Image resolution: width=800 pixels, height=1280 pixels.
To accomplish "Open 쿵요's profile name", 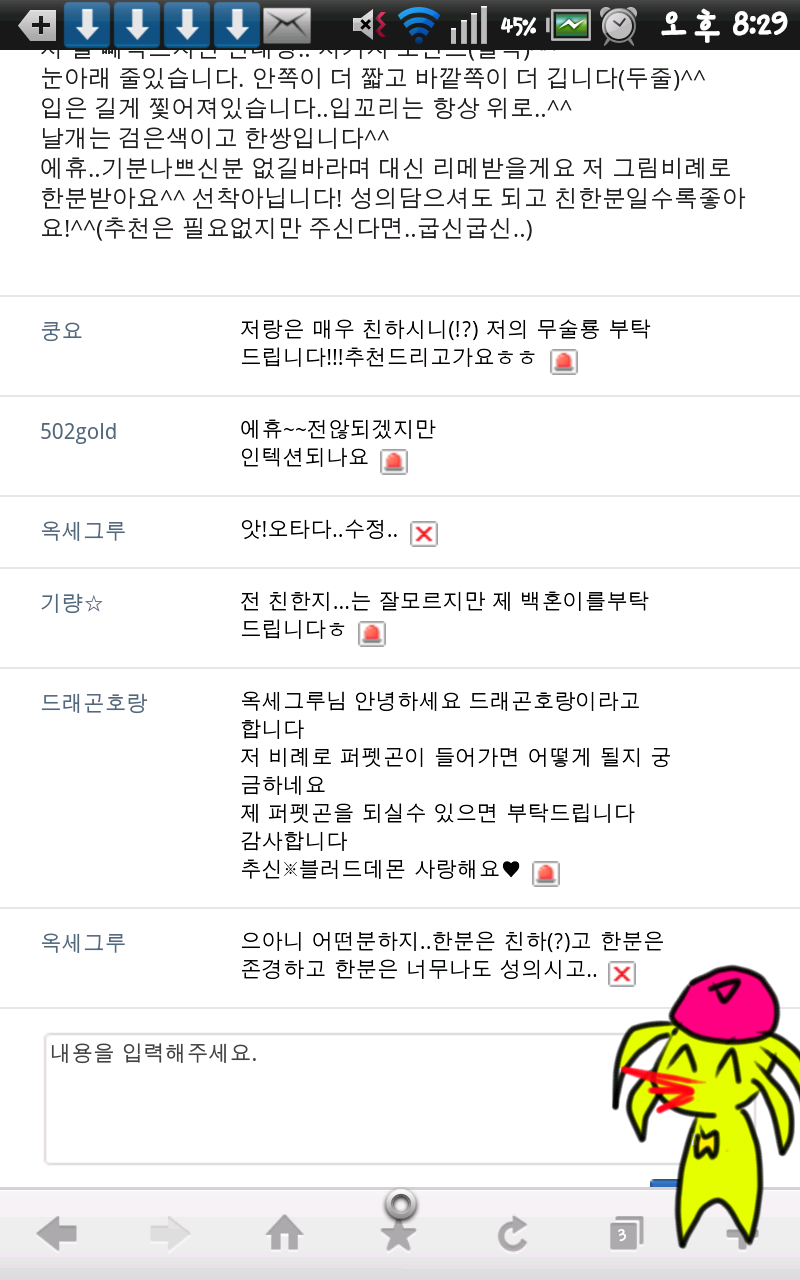I will 61,331.
